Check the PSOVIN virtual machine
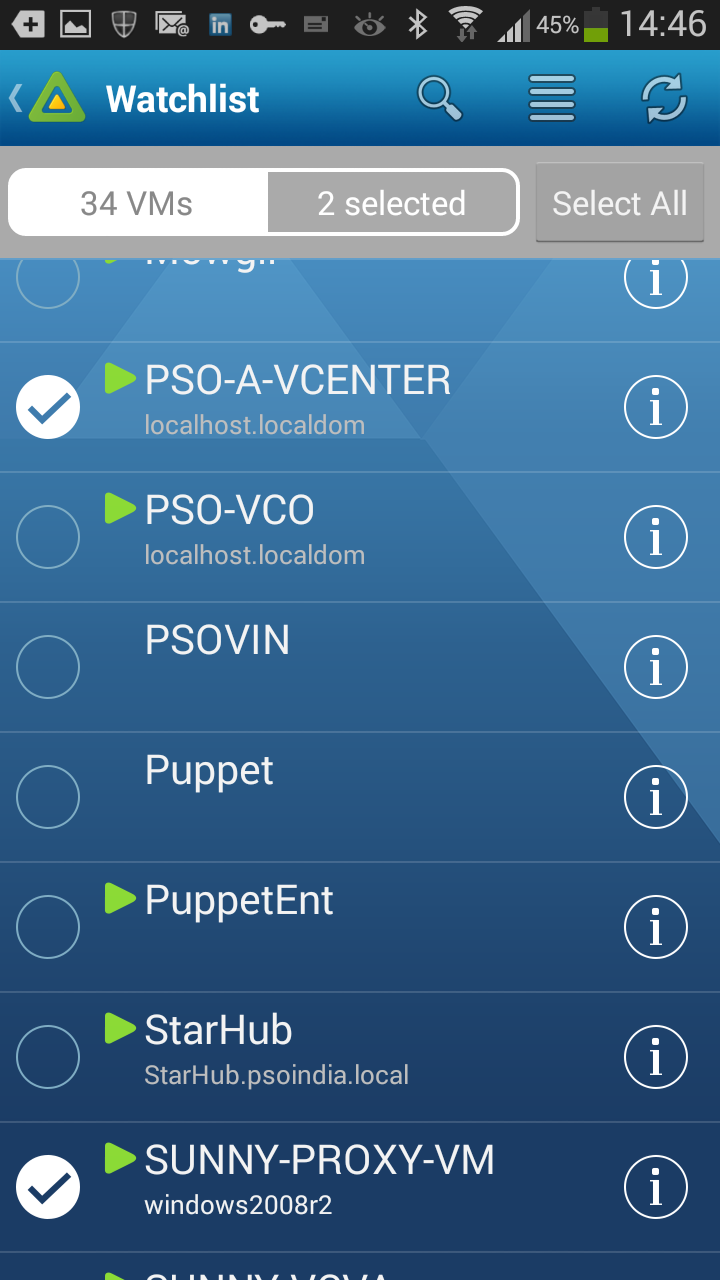This screenshot has height=1280, width=720. click(48, 667)
